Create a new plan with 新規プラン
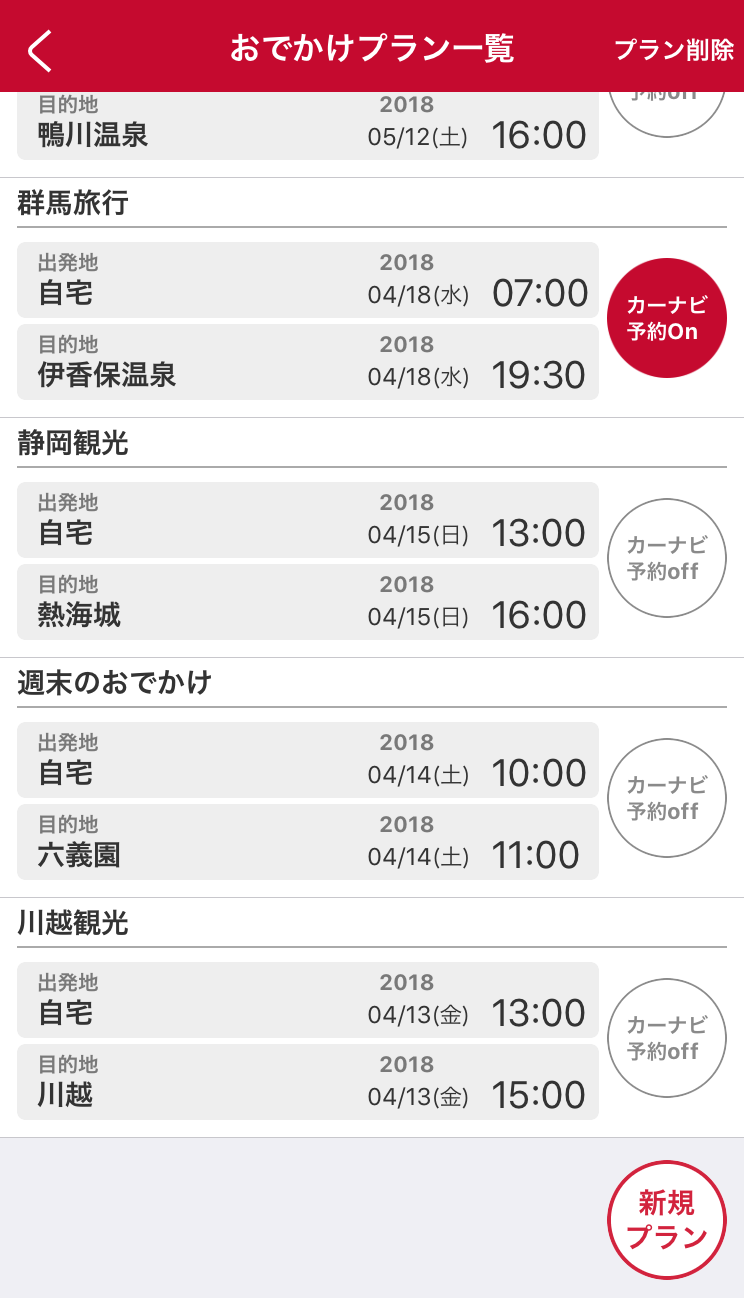This screenshot has height=1298, width=744. tap(667, 1220)
